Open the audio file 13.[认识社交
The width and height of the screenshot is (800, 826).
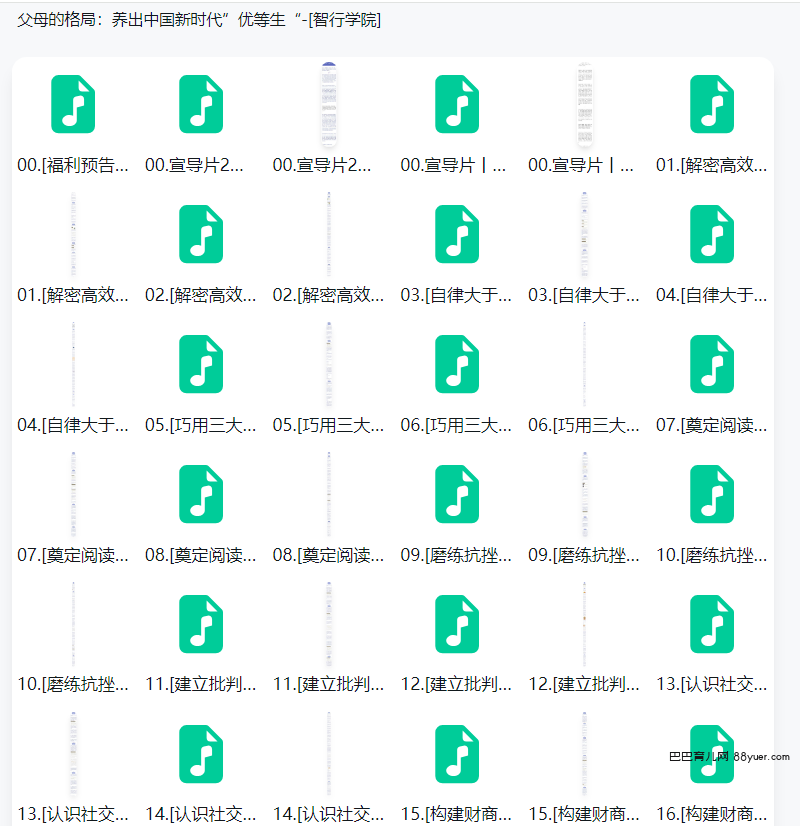click(x=712, y=624)
